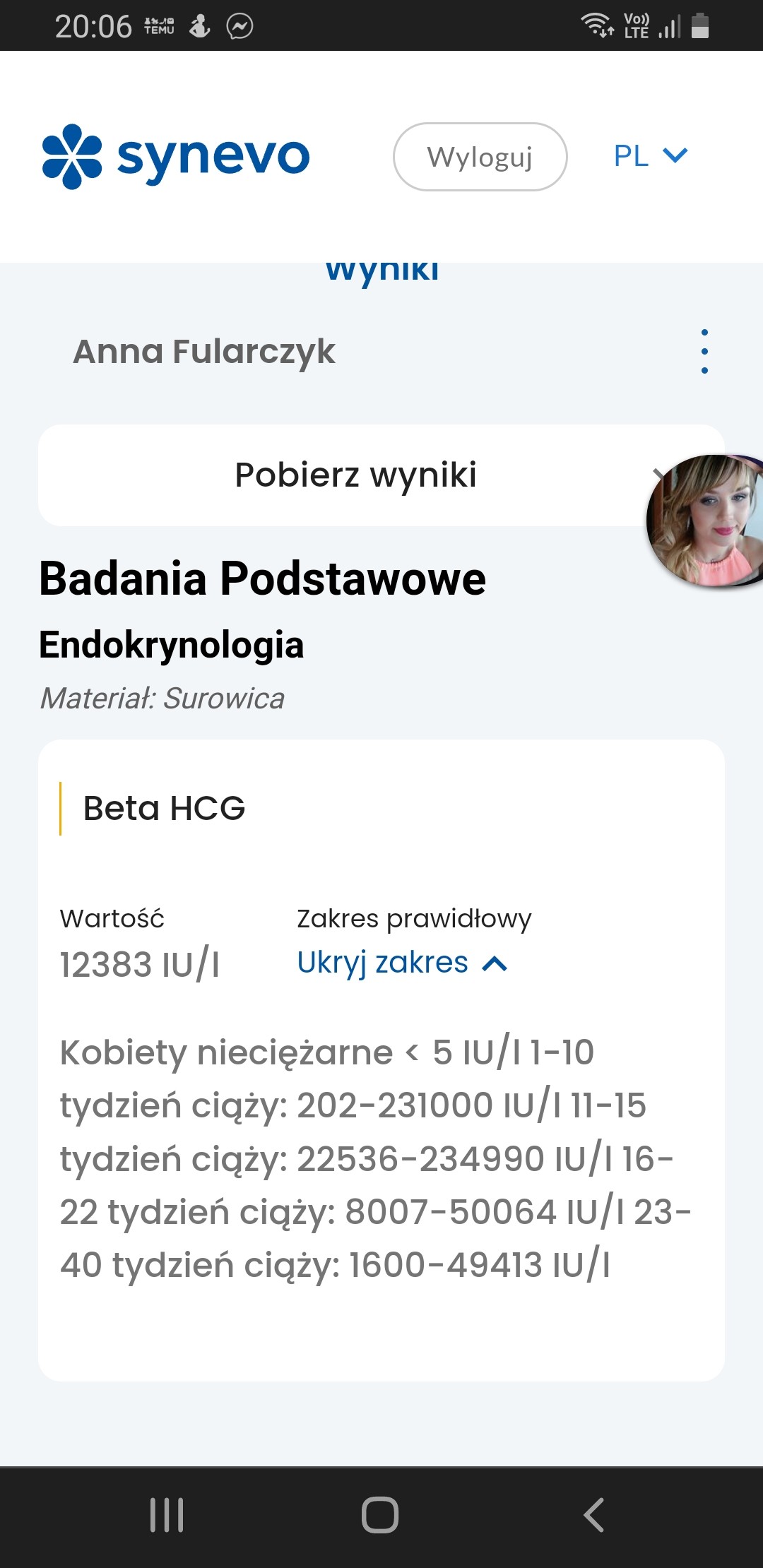Open the PL language dropdown

[x=651, y=155]
